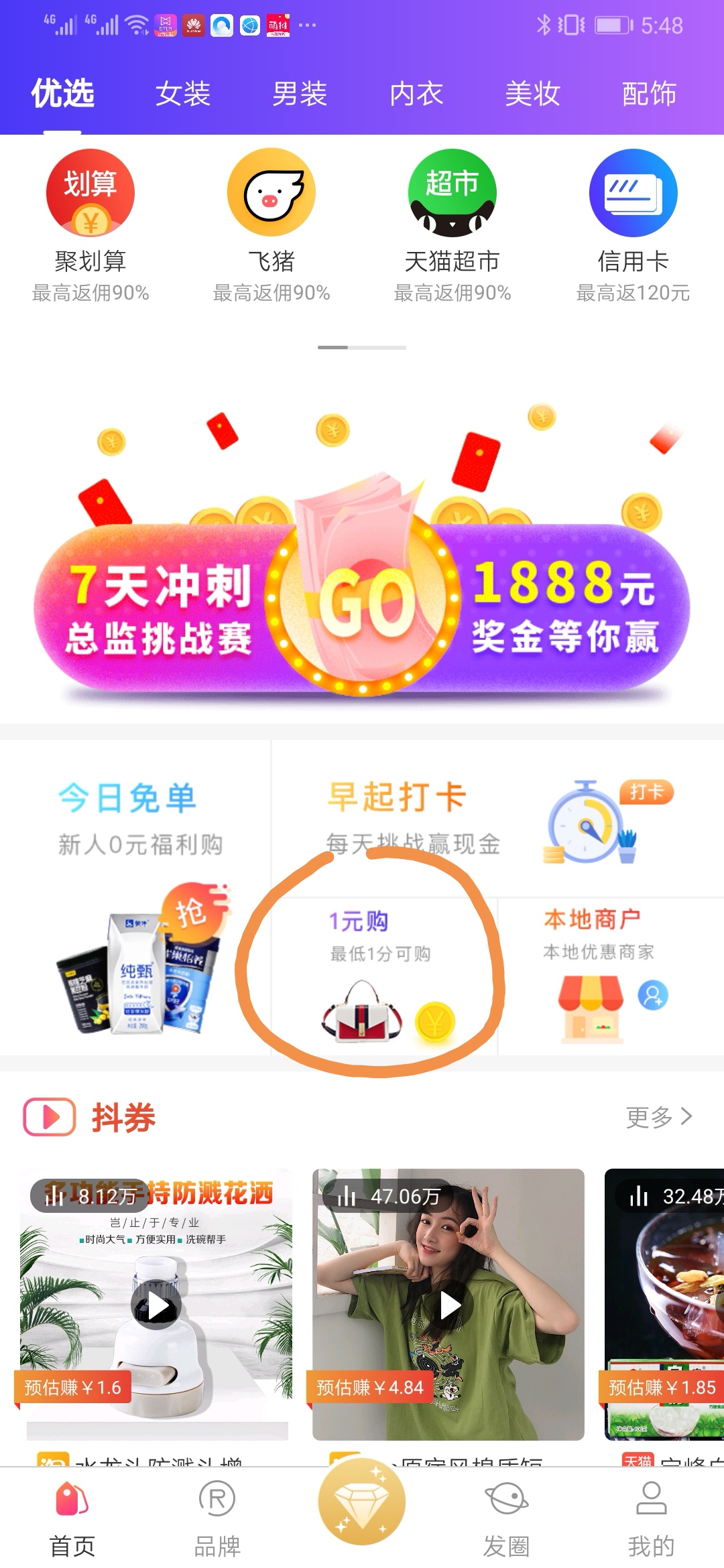Go to the 配饰 category tab
Image resolution: width=724 pixels, height=1568 pixels.
pyautogui.click(x=648, y=94)
